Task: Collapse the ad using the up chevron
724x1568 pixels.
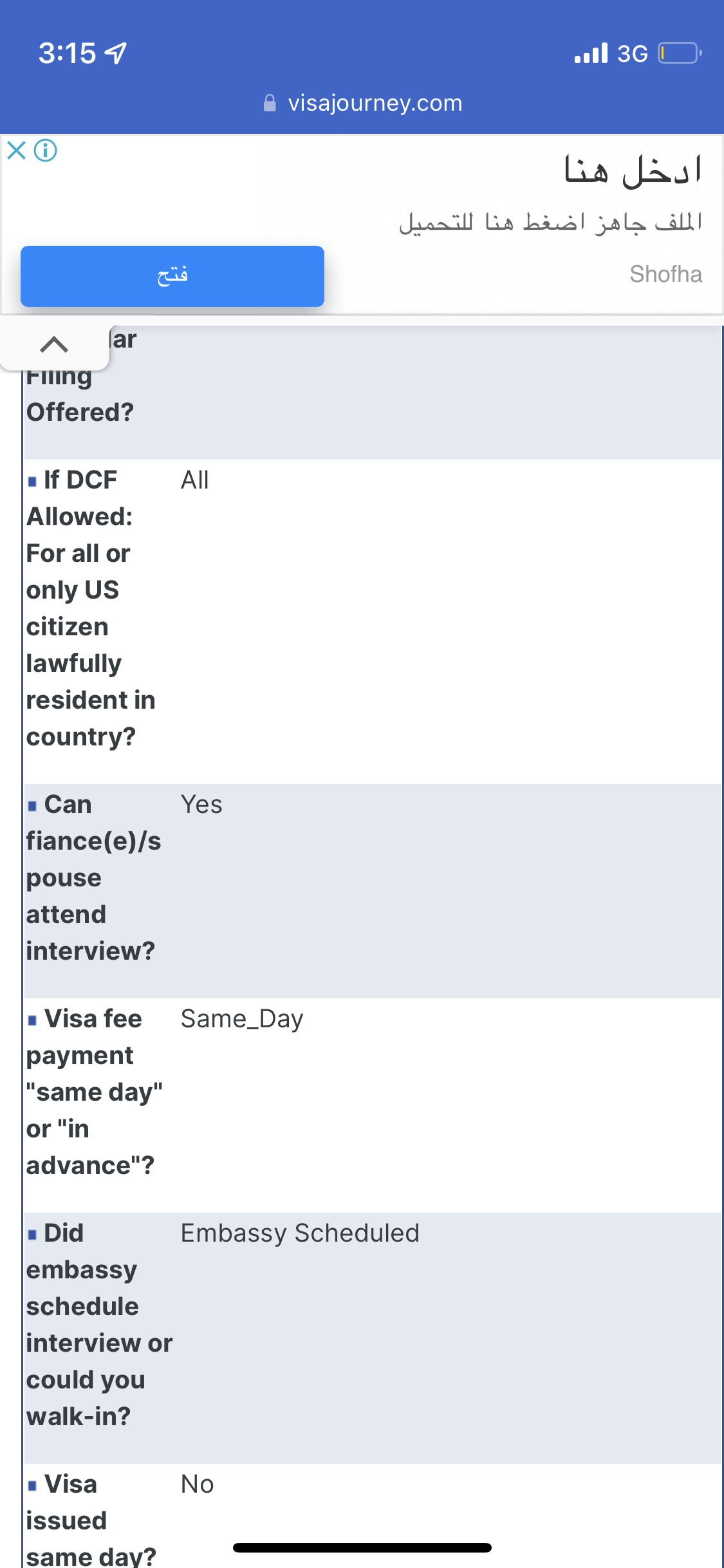Action: tap(54, 344)
